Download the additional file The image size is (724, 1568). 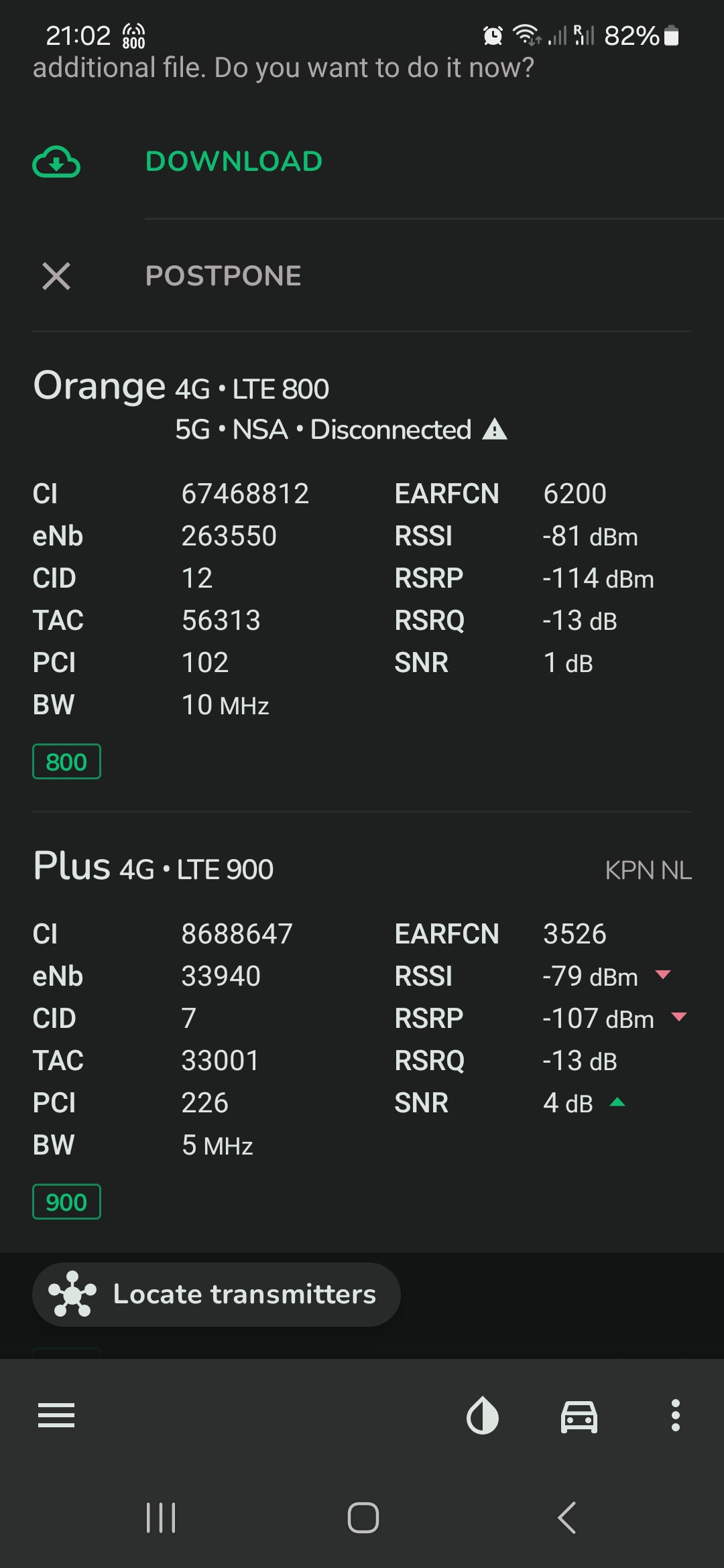(233, 161)
